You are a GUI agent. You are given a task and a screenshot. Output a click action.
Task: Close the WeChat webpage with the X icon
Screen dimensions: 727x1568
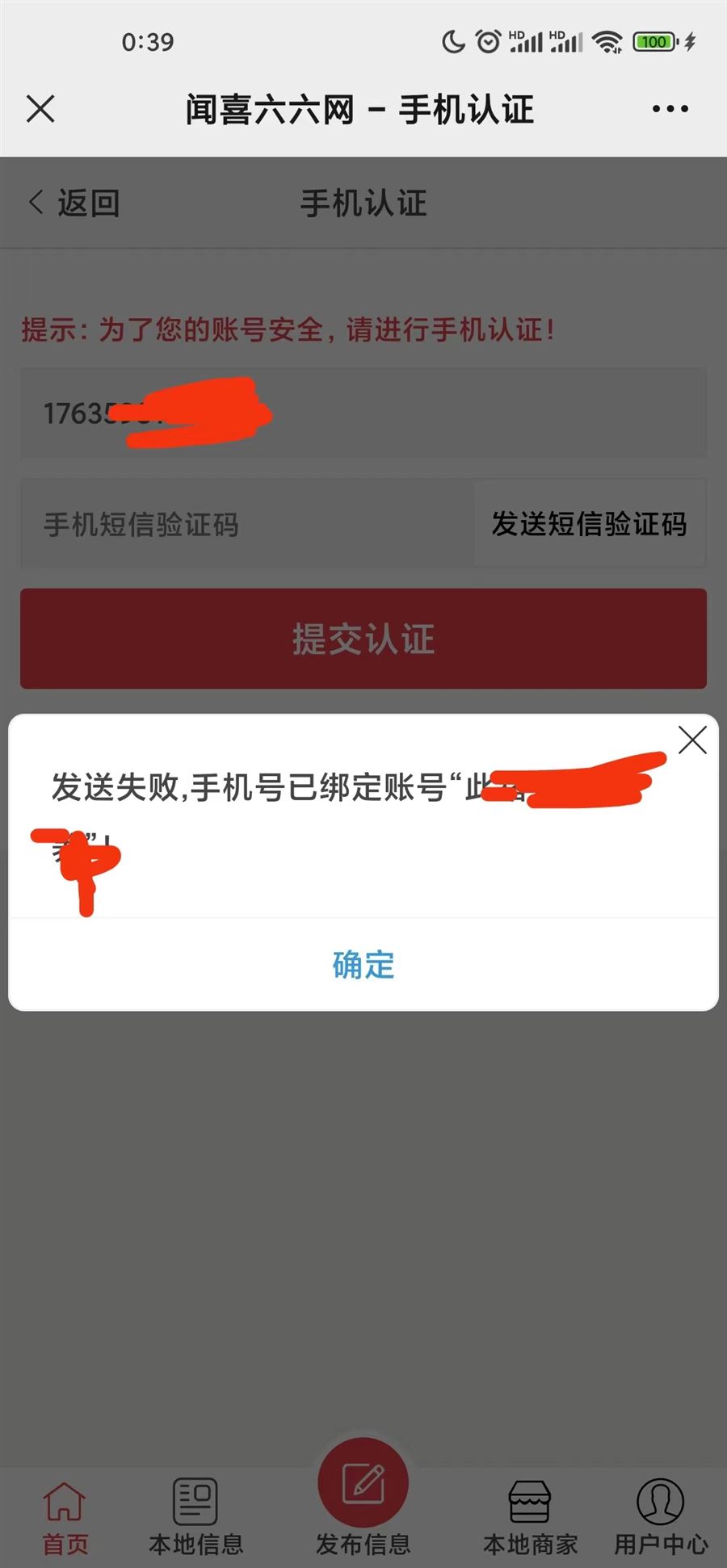(40, 109)
